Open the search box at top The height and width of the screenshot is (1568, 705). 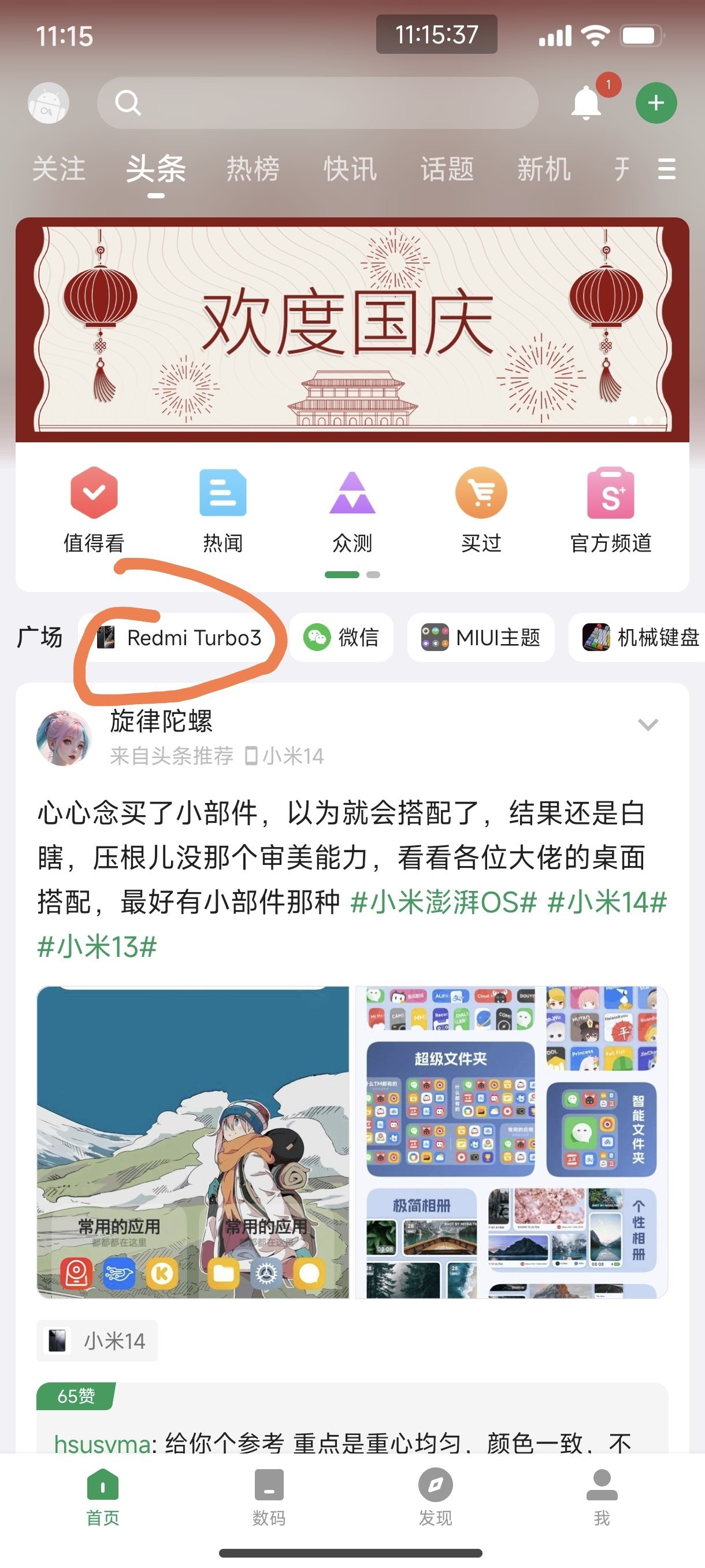(x=316, y=103)
